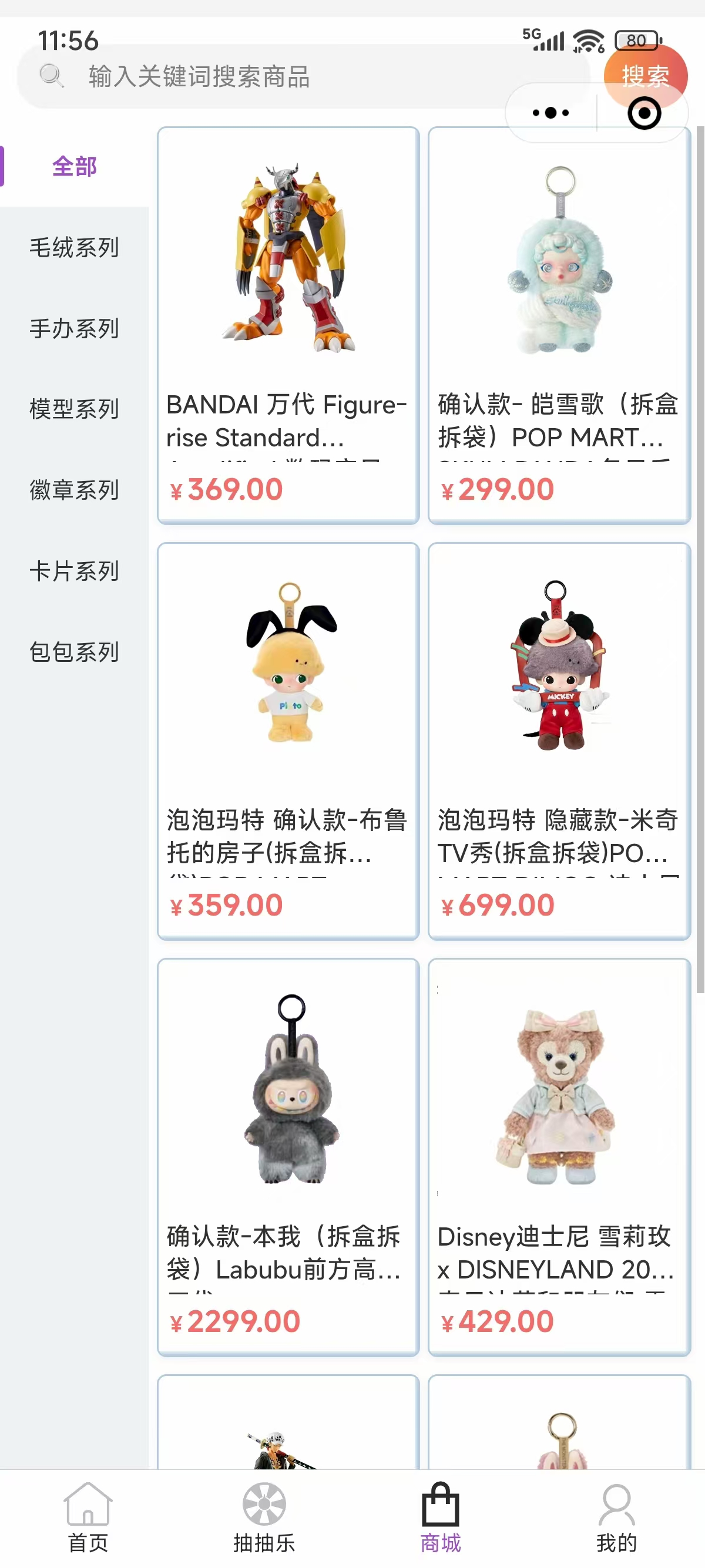The height and width of the screenshot is (1568, 705).
Task: Choose the 包包系列 category
Action: [x=74, y=652]
